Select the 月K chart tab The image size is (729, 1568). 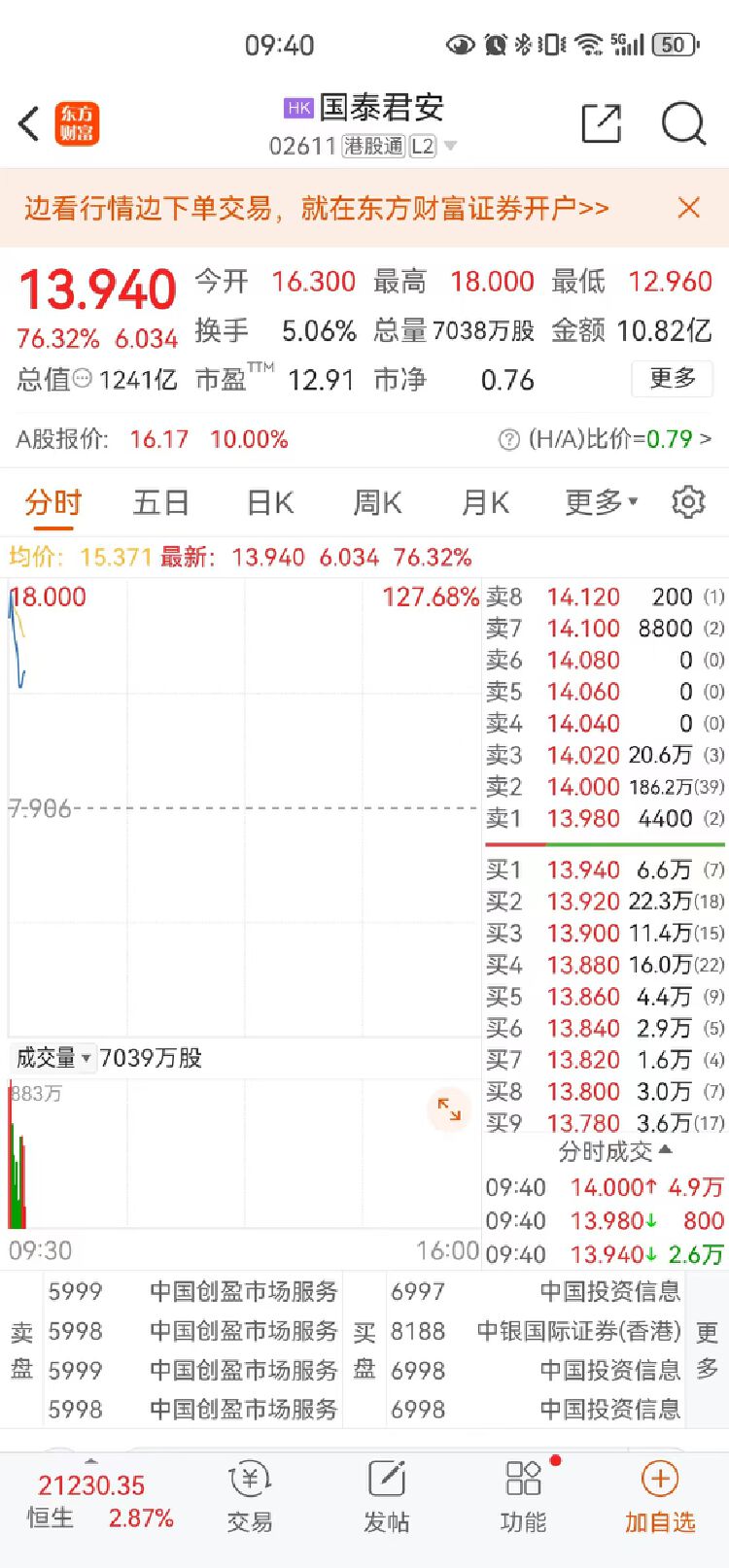(485, 502)
